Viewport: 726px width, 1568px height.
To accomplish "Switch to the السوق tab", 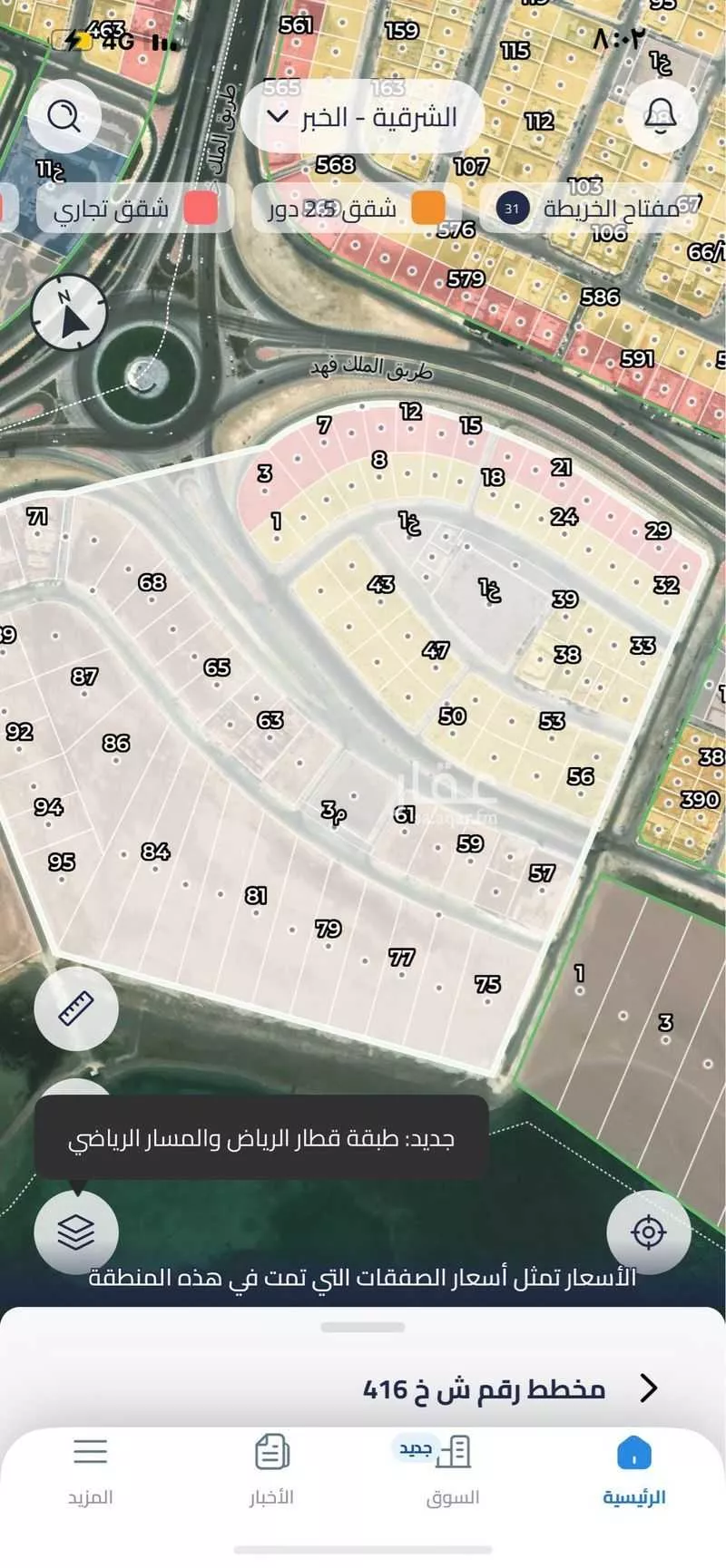I will click(x=453, y=1471).
